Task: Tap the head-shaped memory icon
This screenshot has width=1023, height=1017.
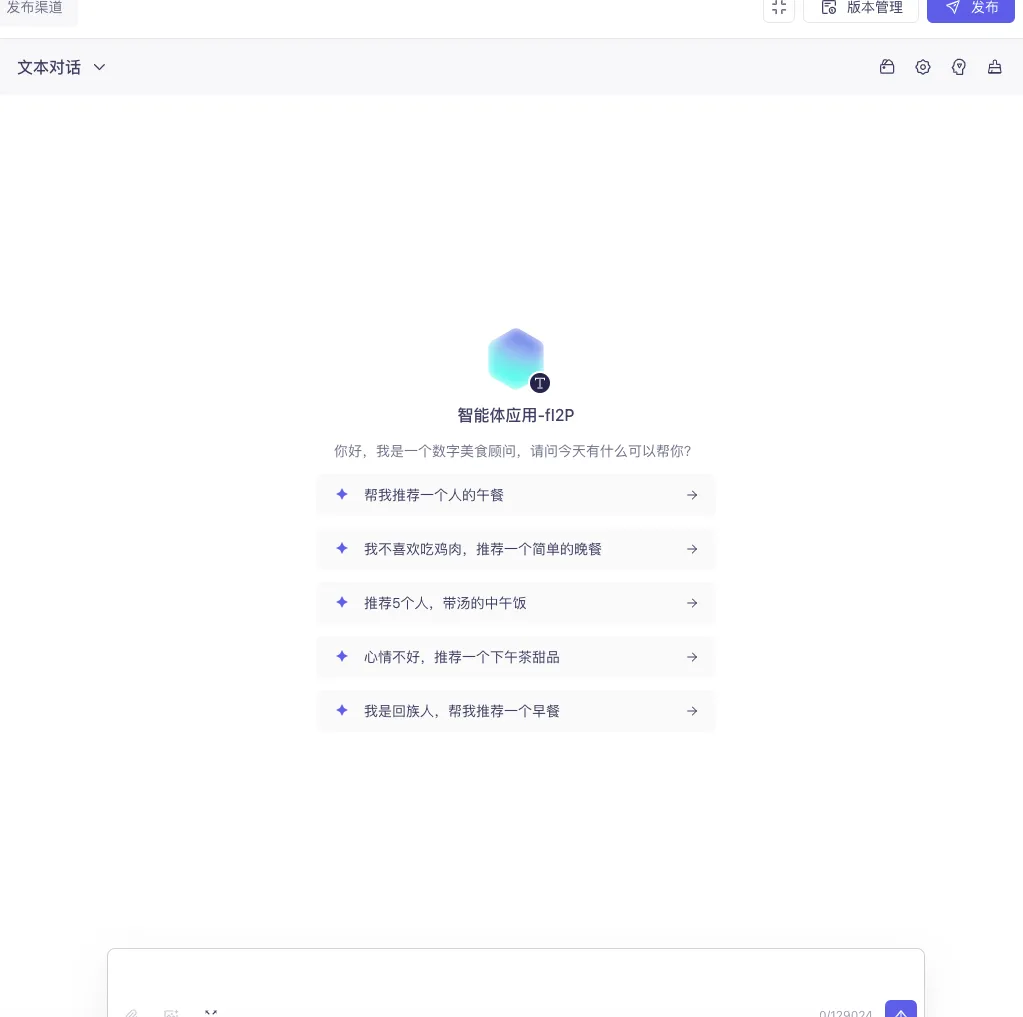Action: point(959,67)
